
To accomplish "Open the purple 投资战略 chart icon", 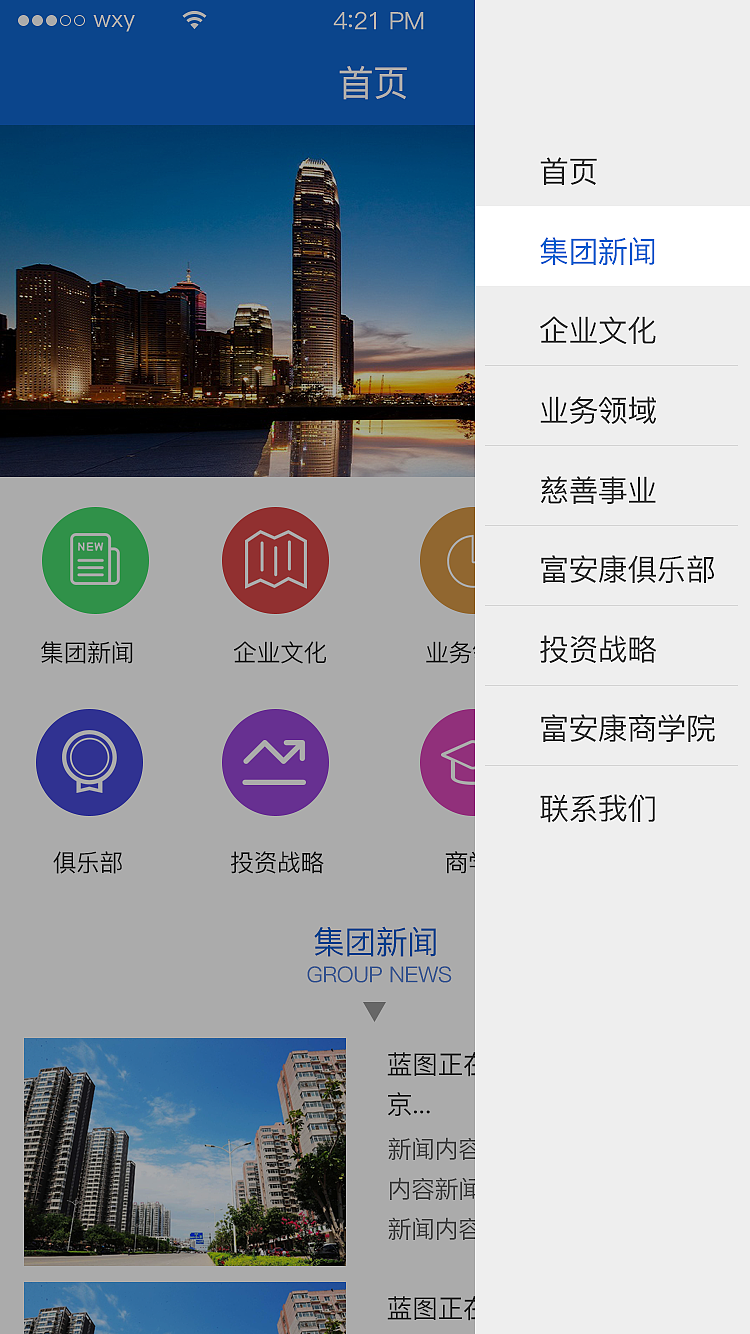I will [275, 762].
